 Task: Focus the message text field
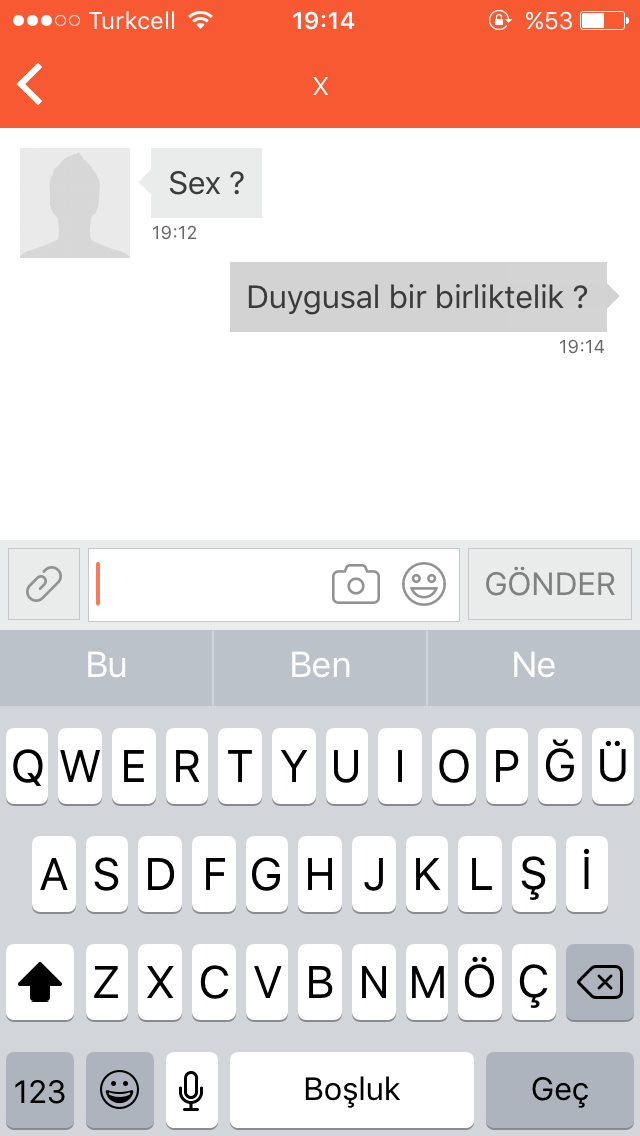coord(210,584)
